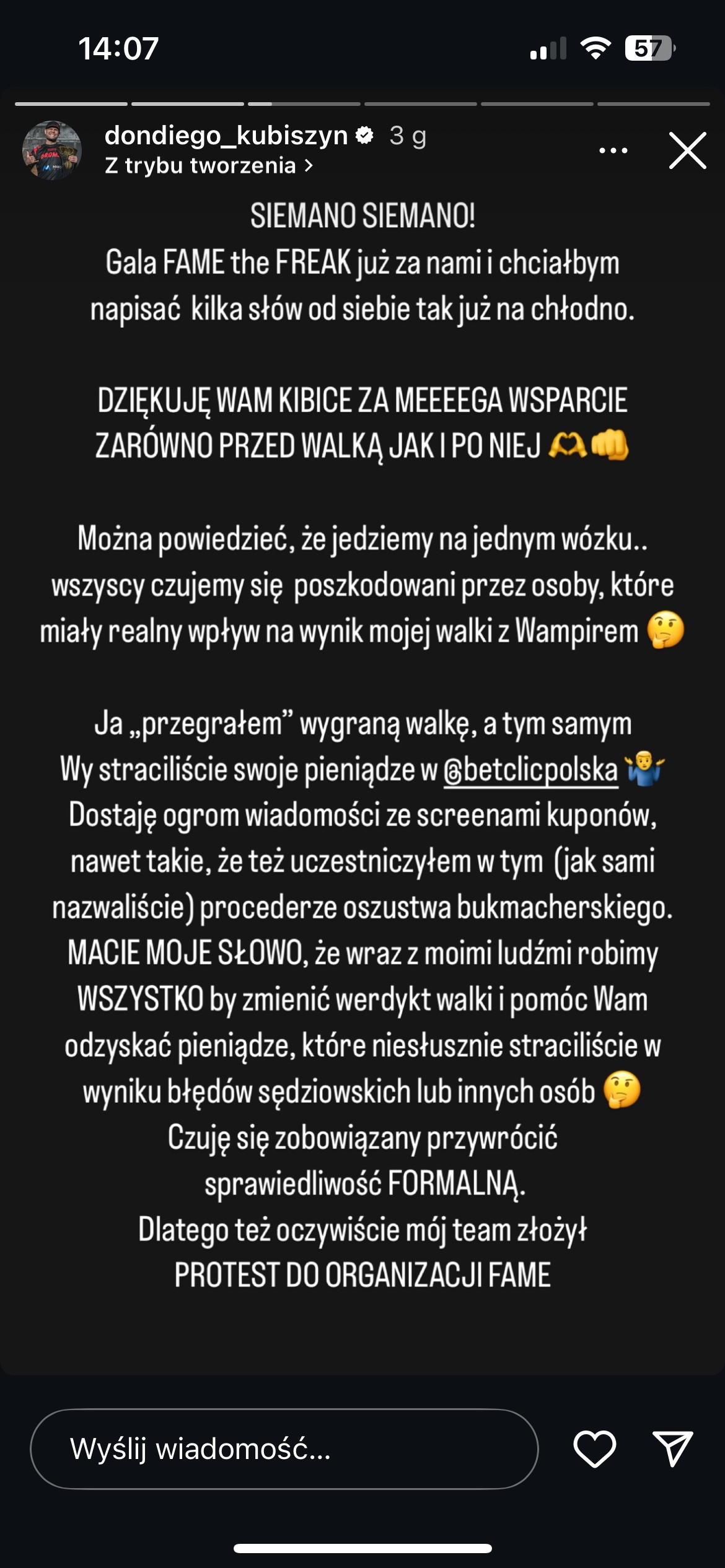Tap the "Z trybu tworzenia" link

[x=208, y=166]
